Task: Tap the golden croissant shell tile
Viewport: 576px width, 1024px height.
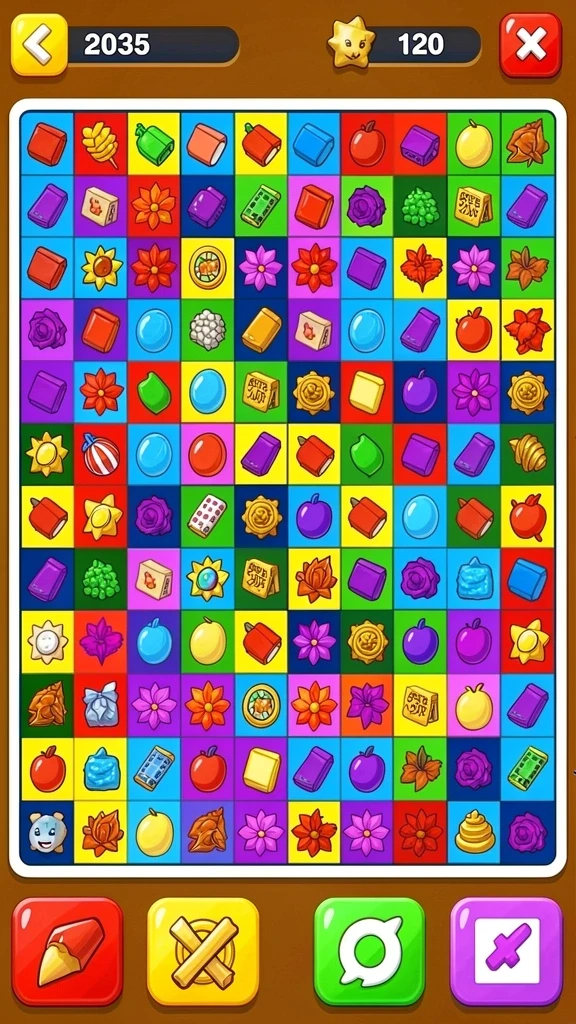Action: [528, 453]
